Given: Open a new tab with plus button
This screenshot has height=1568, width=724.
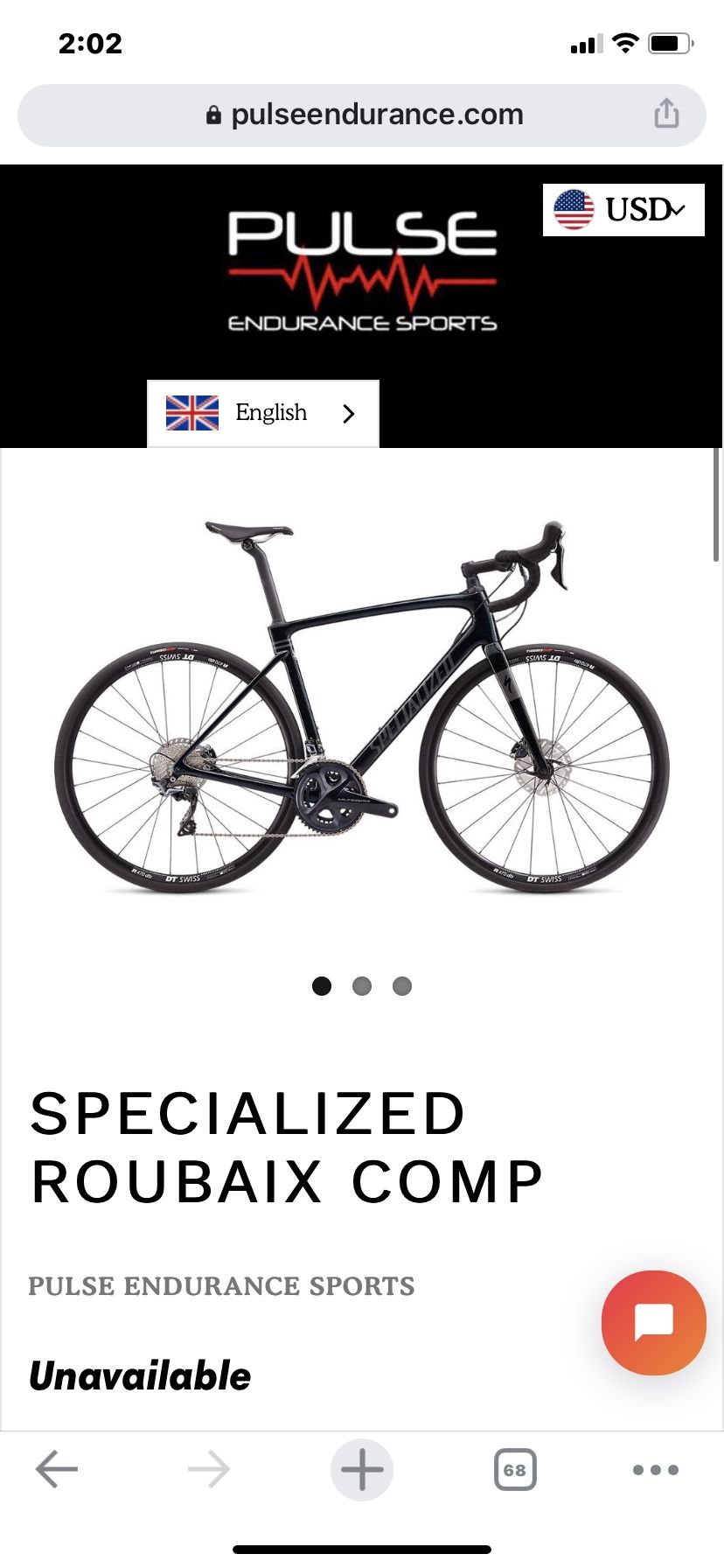Looking at the screenshot, I should (x=362, y=1469).
